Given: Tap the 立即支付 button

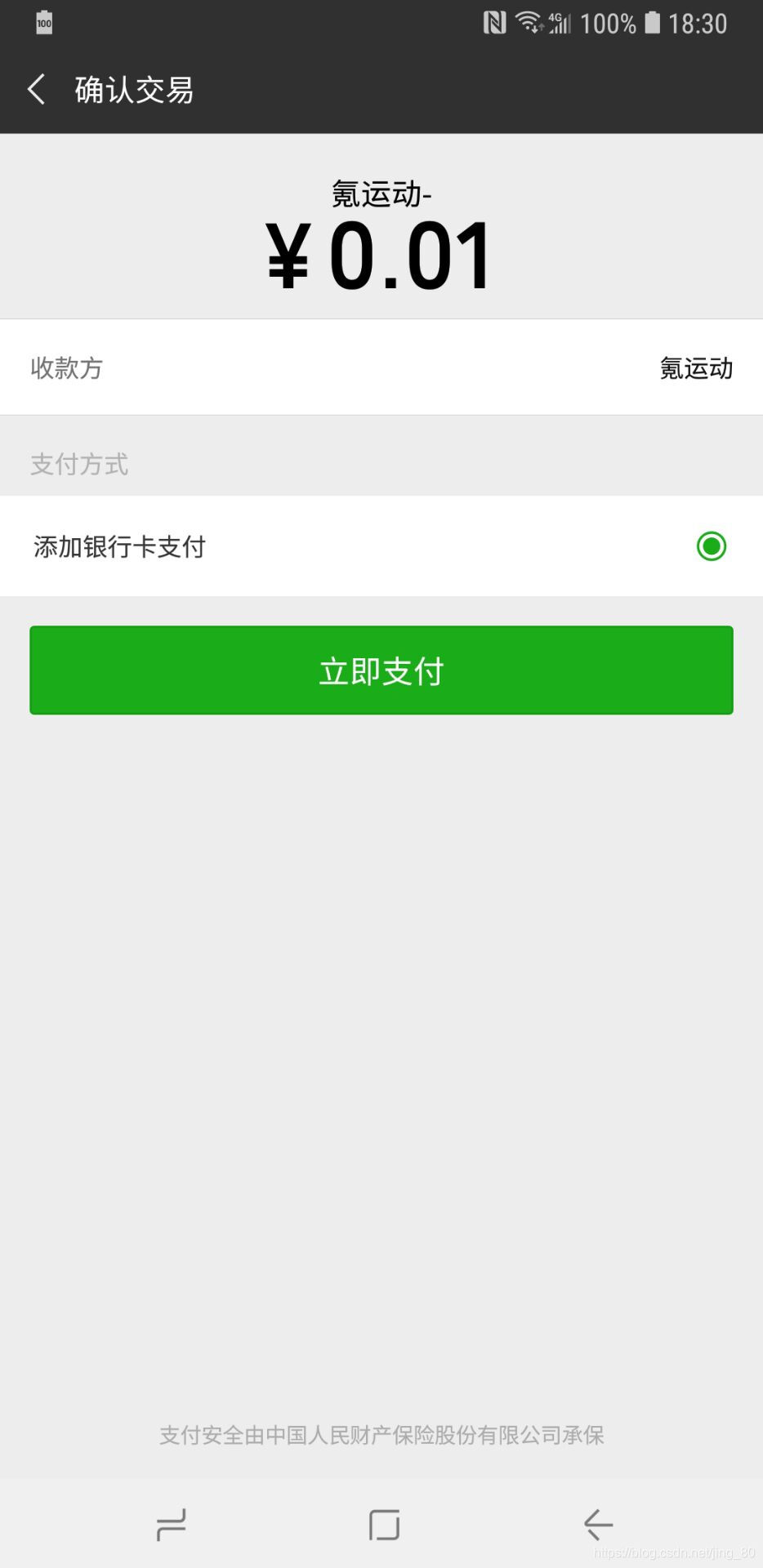Looking at the screenshot, I should point(381,670).
